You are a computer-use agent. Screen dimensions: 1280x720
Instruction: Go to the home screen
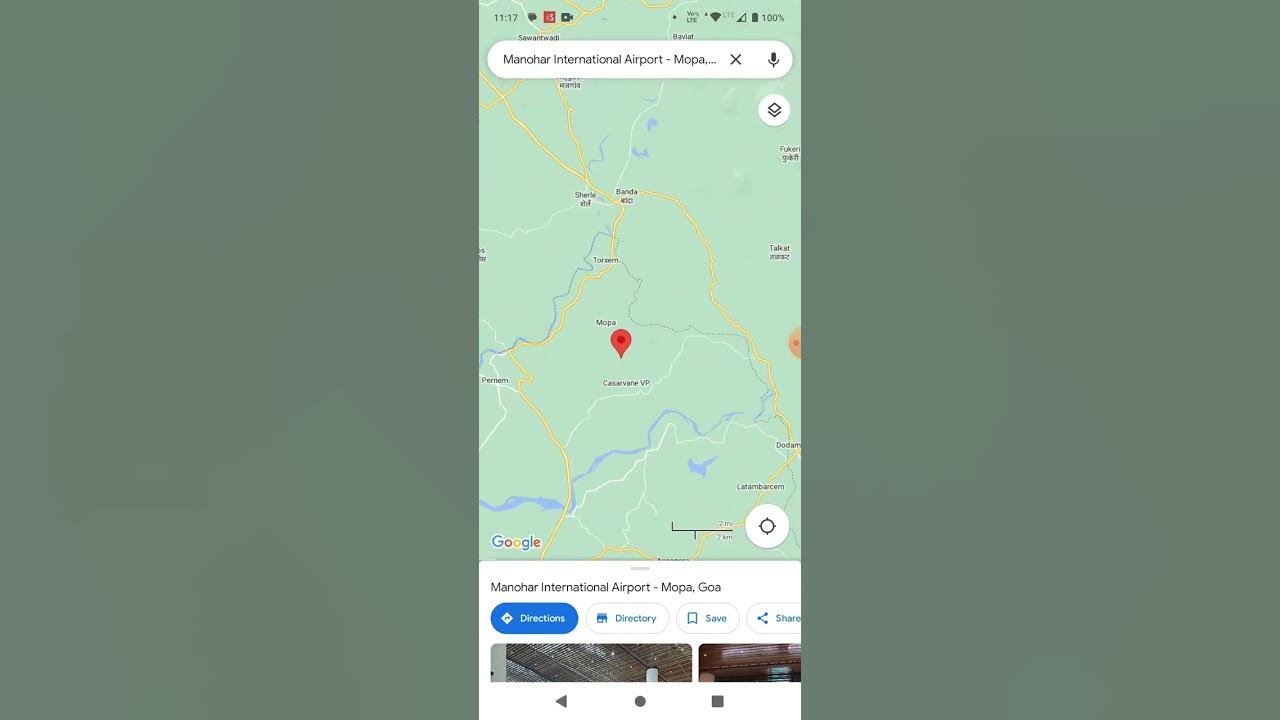pyautogui.click(x=640, y=701)
